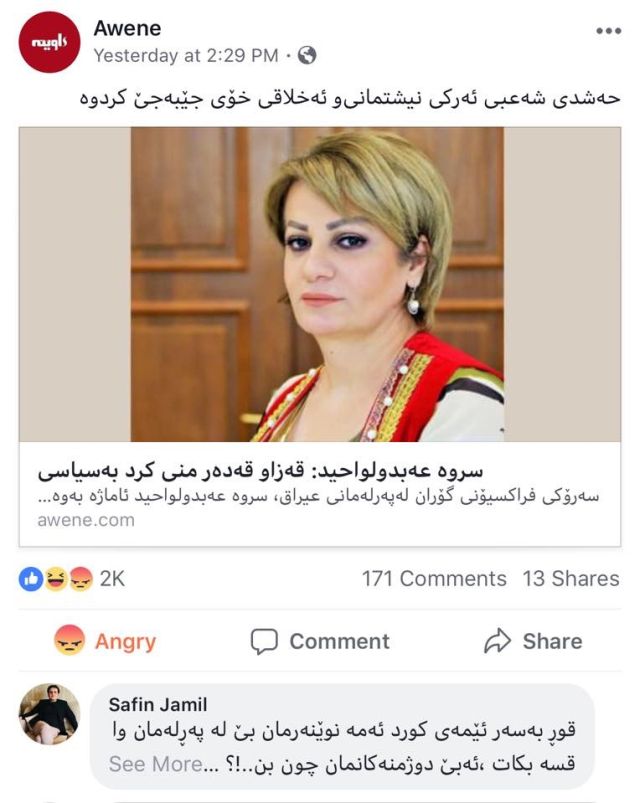This screenshot has height=803, width=640.
Task: Tap the Angry reaction button
Action: coord(105,641)
